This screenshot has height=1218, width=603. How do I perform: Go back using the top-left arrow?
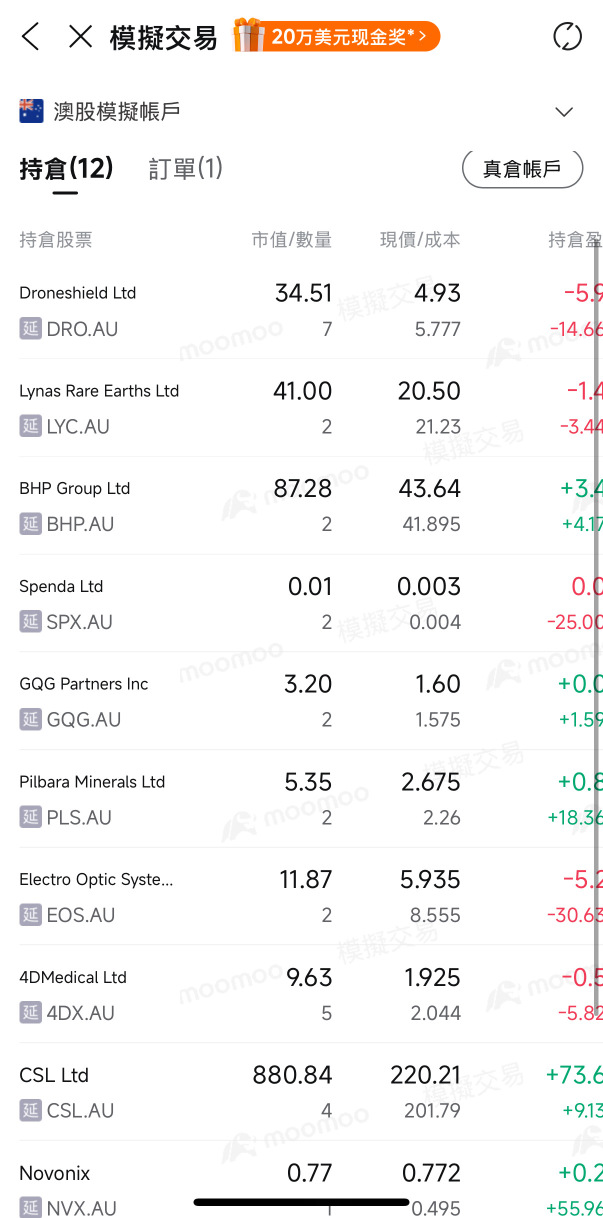click(x=31, y=38)
